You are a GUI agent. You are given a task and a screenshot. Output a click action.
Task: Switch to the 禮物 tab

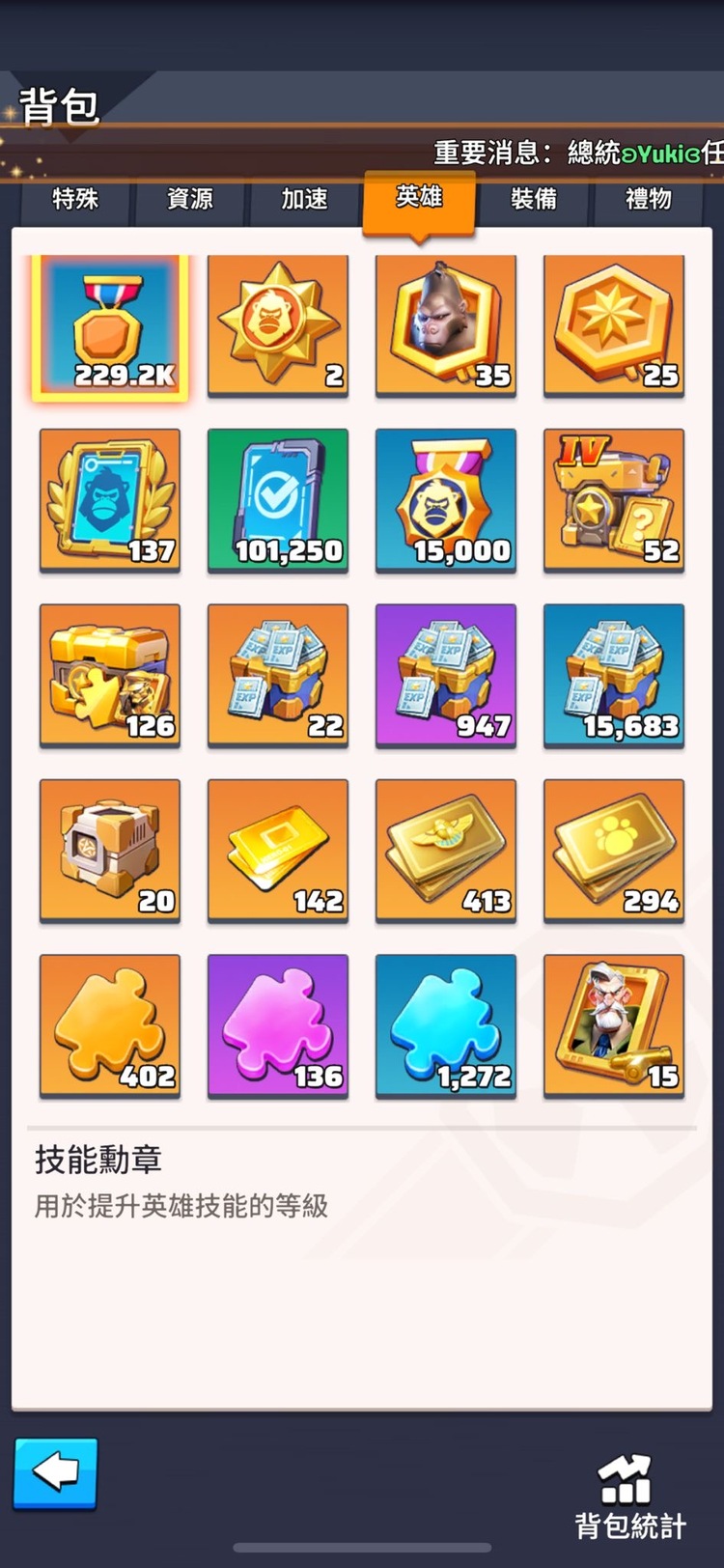648,199
